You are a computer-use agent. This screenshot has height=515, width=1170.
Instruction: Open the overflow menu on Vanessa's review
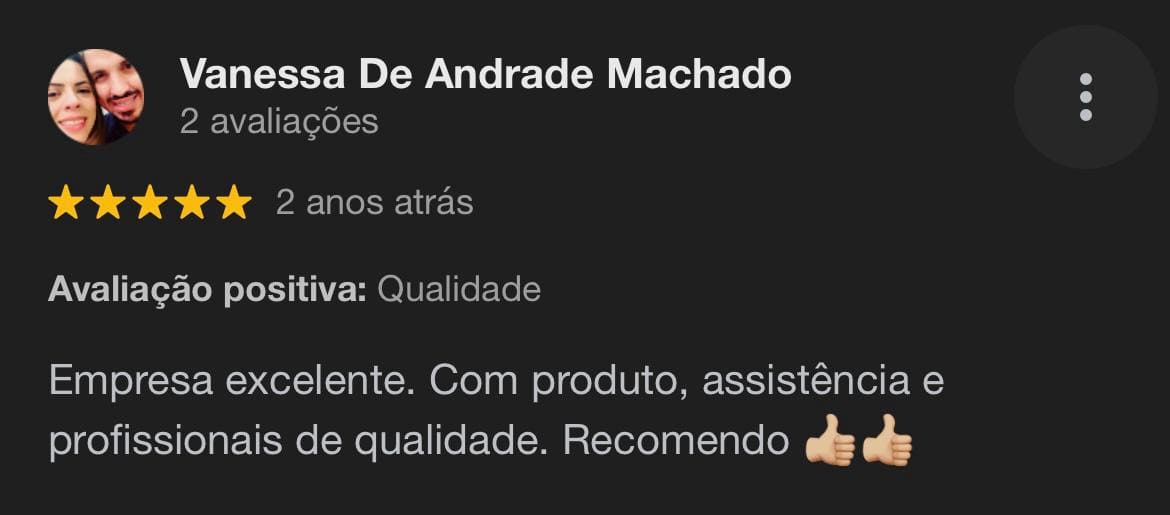tap(1085, 97)
